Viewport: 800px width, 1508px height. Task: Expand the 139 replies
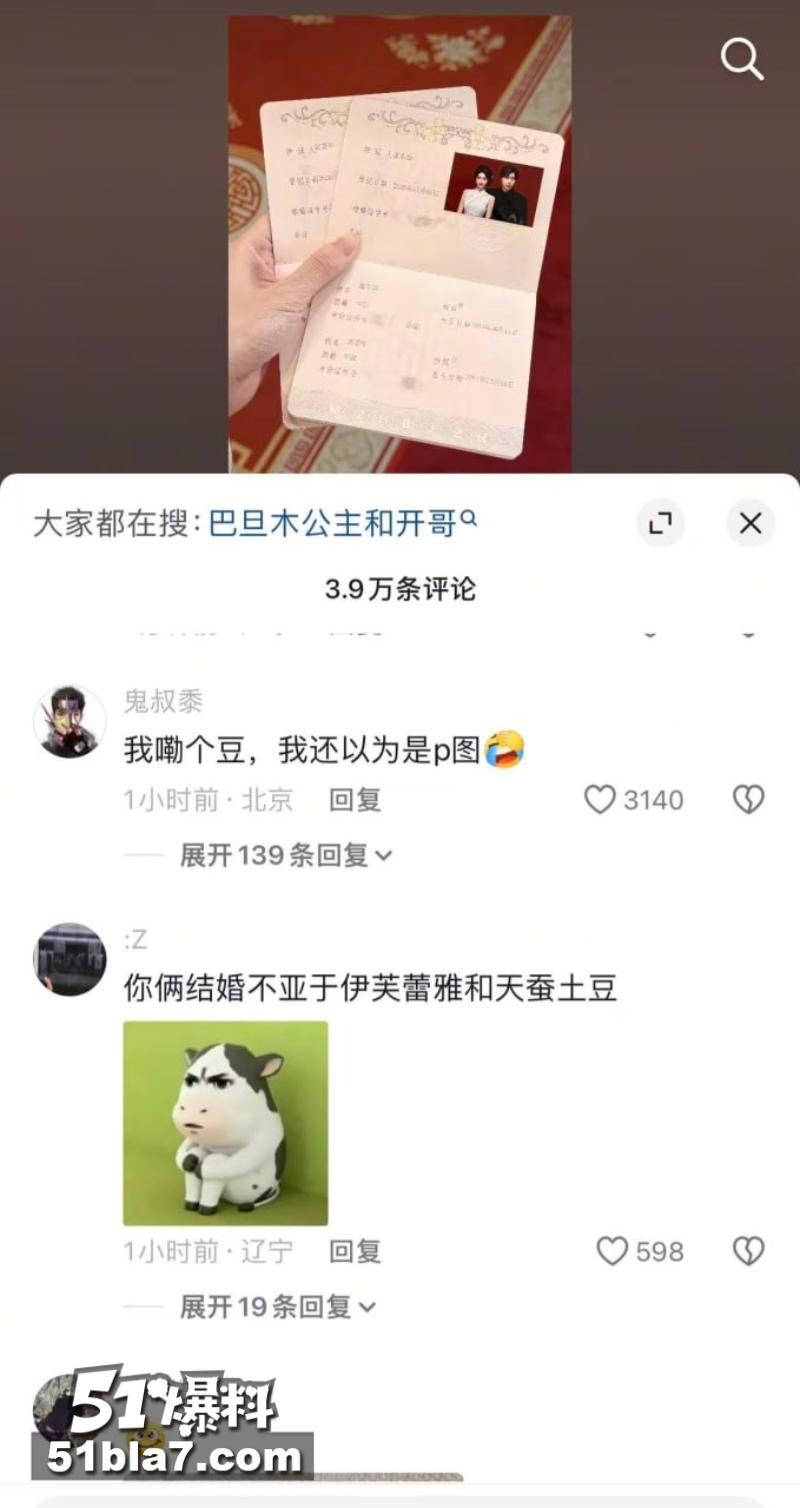286,856
